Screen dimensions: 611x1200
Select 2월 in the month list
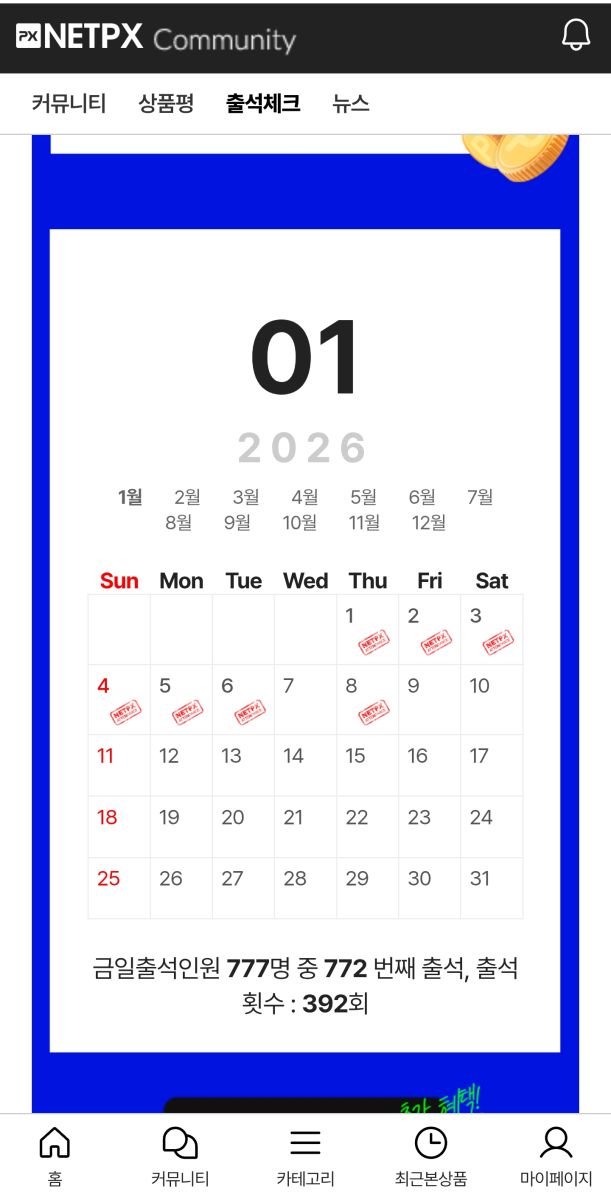[x=187, y=497]
